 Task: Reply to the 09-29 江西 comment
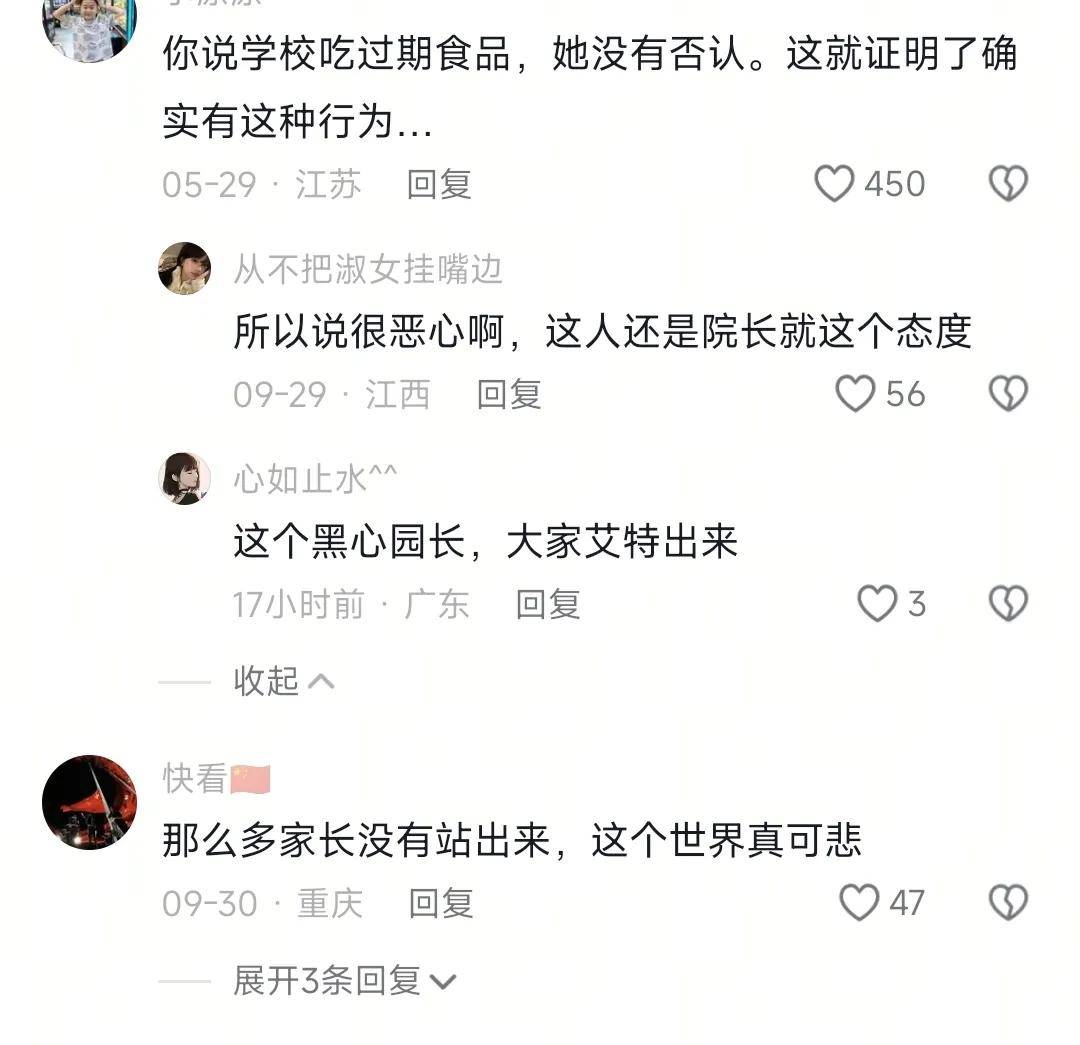(508, 394)
